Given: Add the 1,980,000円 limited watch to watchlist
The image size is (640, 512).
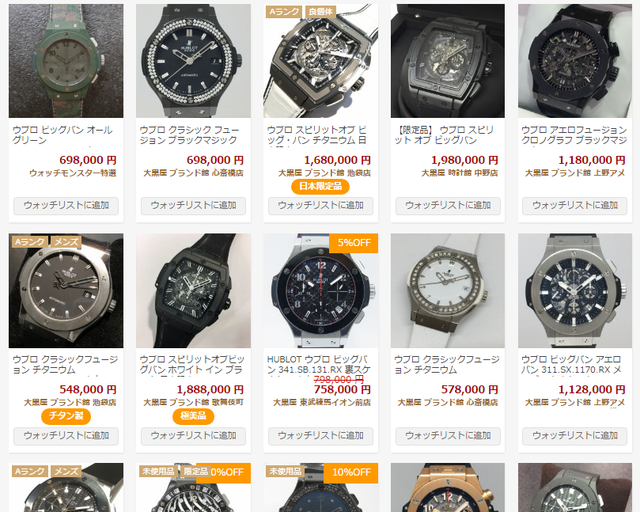Looking at the screenshot, I should coord(447,205).
